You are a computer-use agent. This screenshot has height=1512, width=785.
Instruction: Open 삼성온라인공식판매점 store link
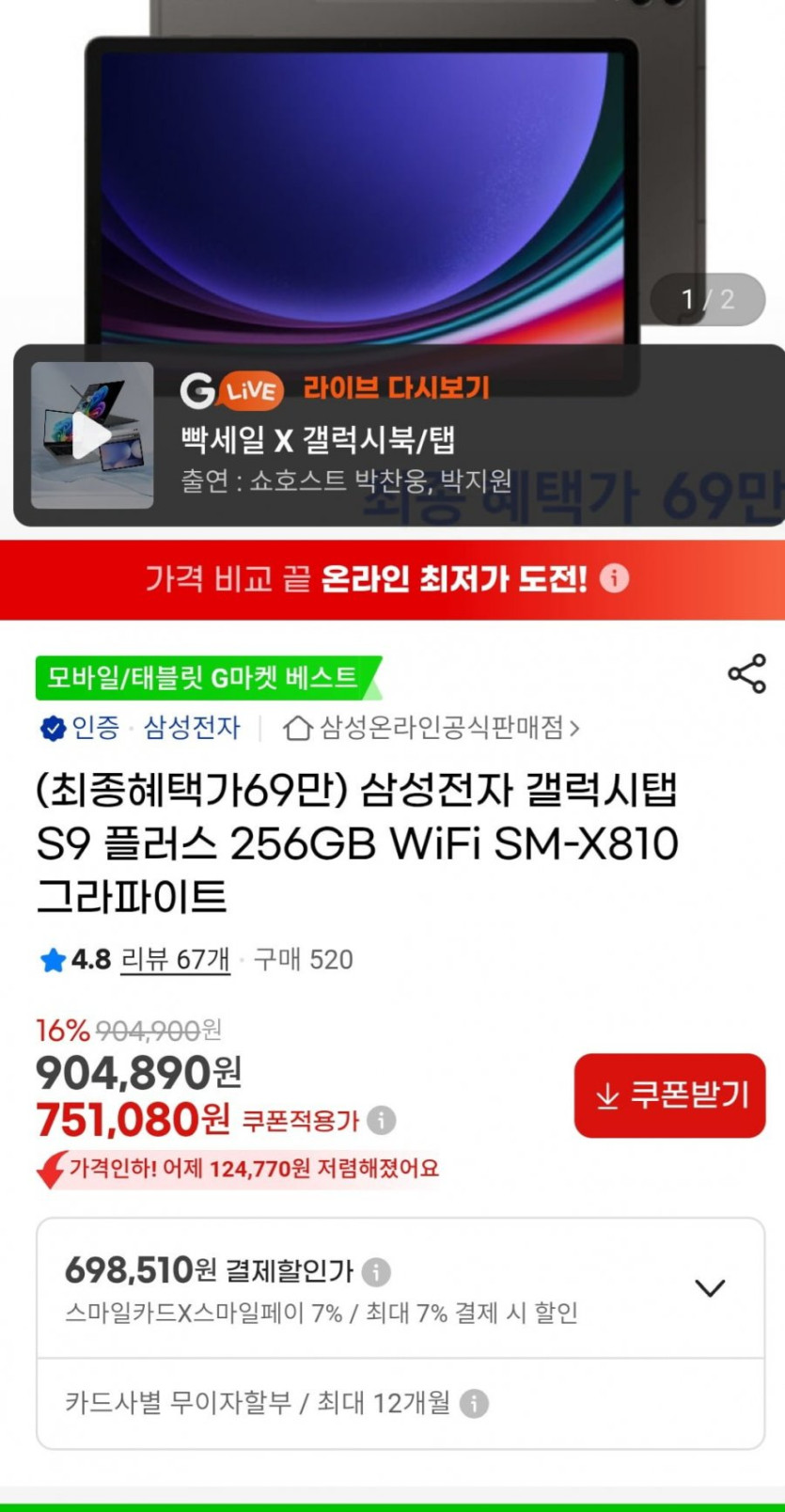(x=432, y=728)
